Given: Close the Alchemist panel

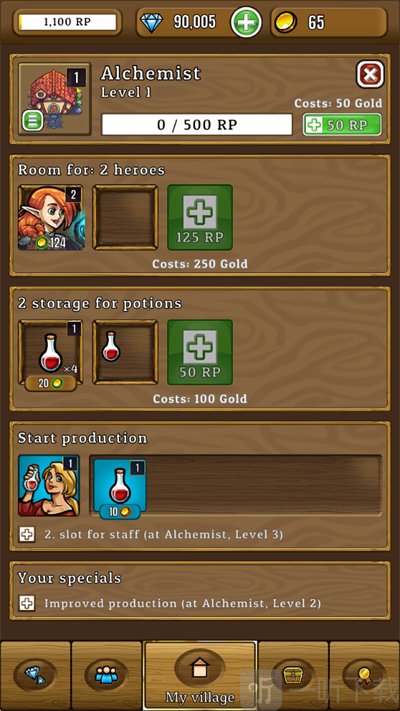Looking at the screenshot, I should (x=370, y=74).
